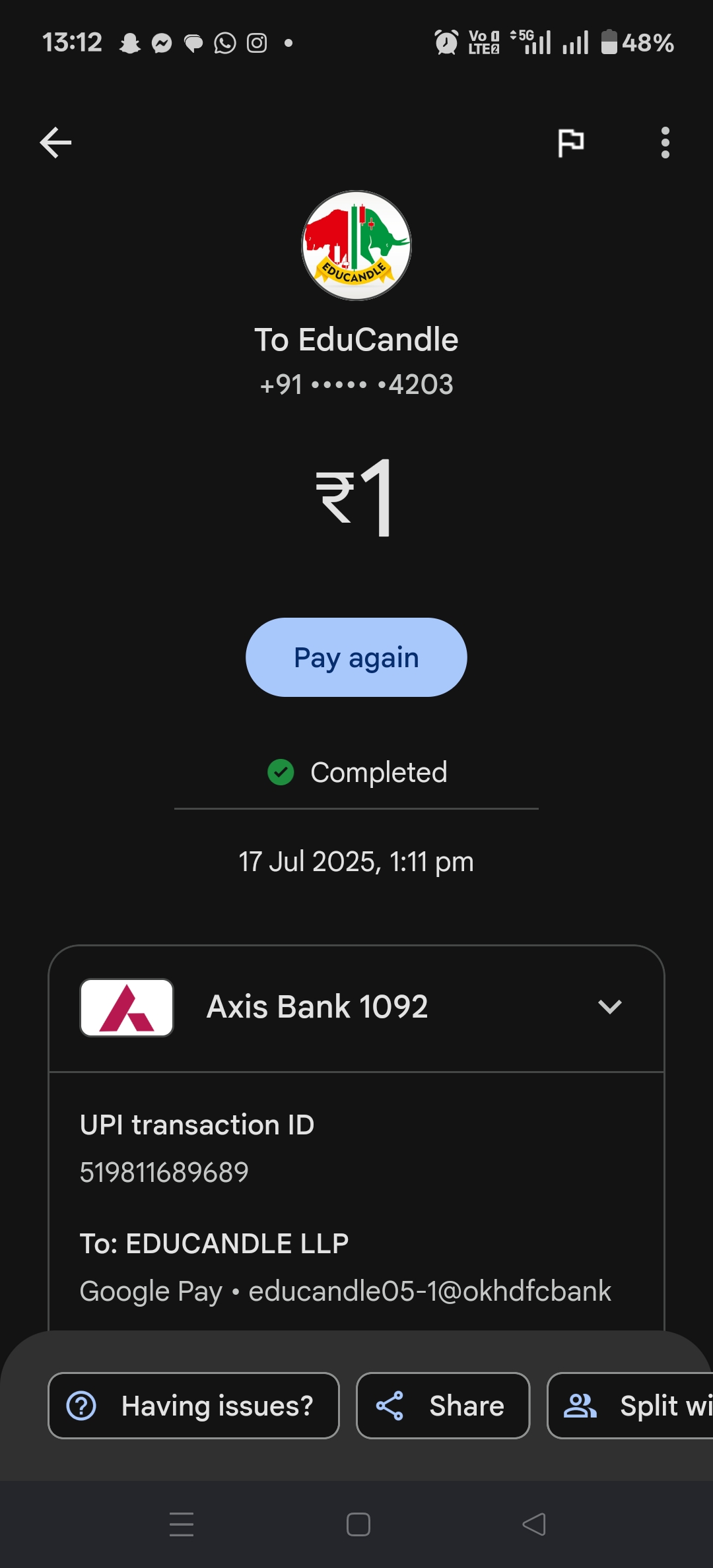The width and height of the screenshot is (713, 1568).
Task: Open EduCandle profile picture
Action: pyautogui.click(x=356, y=245)
